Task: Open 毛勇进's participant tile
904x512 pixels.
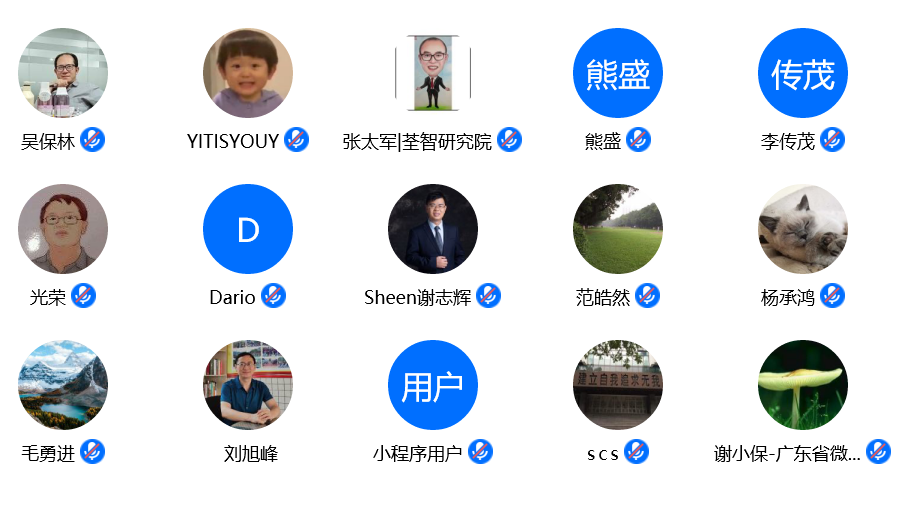Action: (62, 385)
